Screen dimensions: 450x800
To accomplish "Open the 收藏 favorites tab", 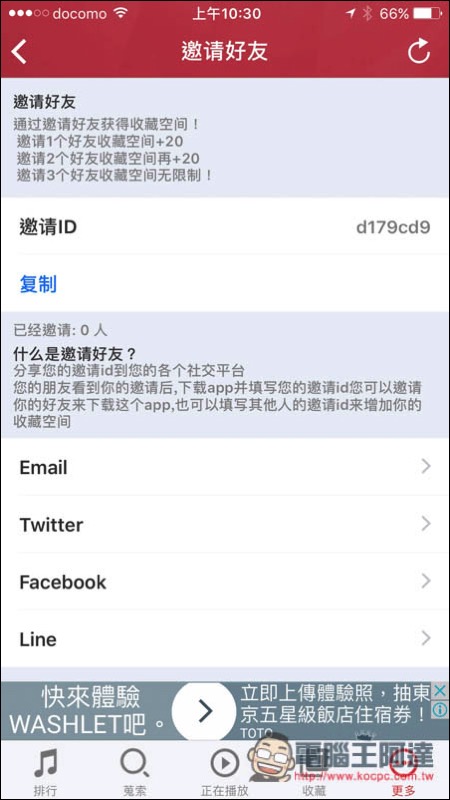I will pos(315,770).
